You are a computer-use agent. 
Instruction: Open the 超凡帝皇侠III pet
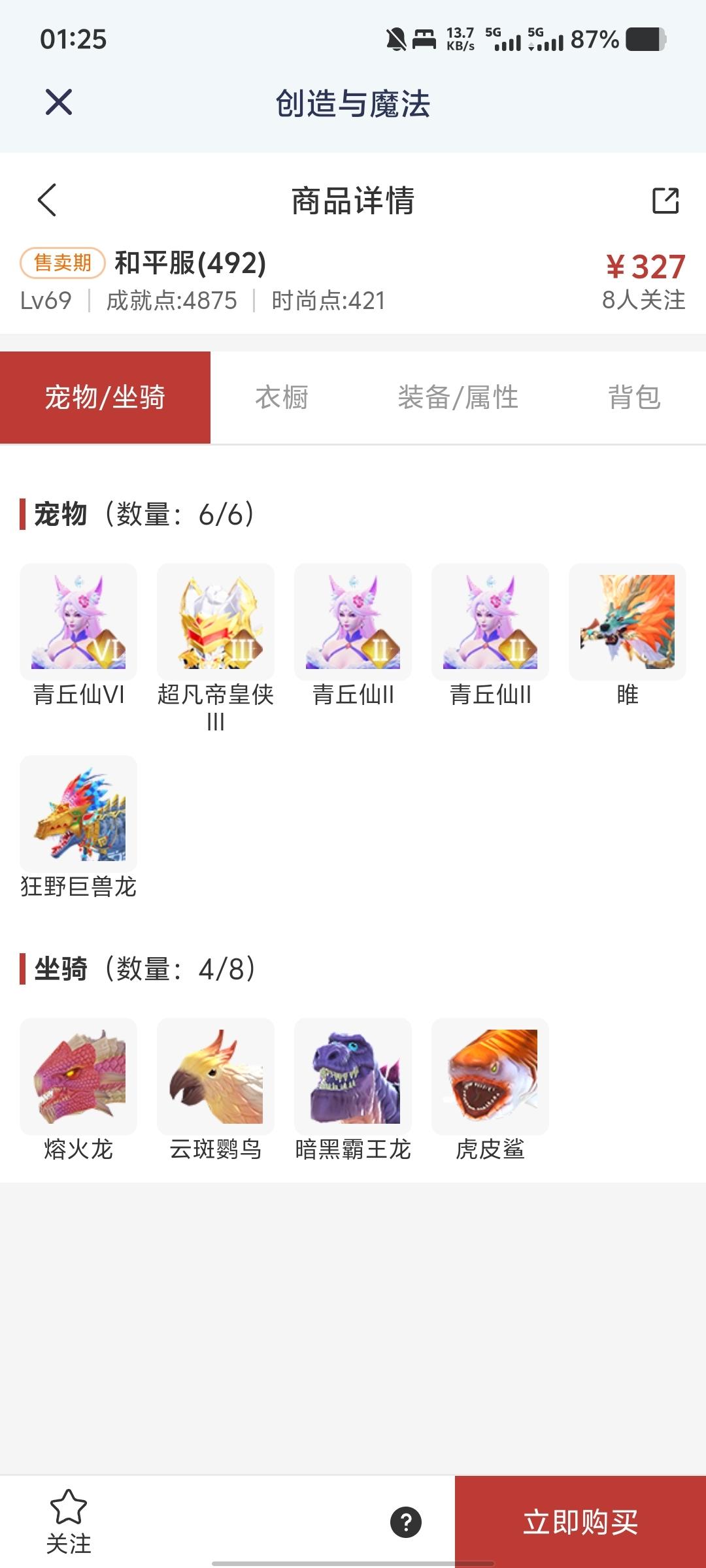pos(216,622)
